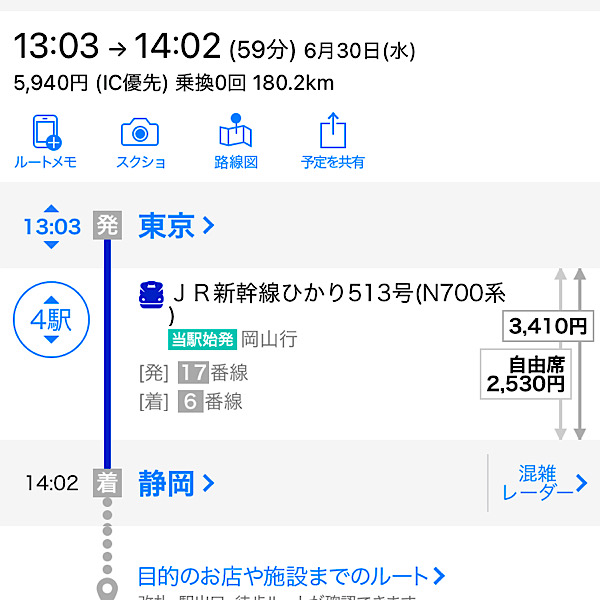This screenshot has height=600, width=600.
Task: Take a screenshot with スクショ
Action: click(140, 141)
